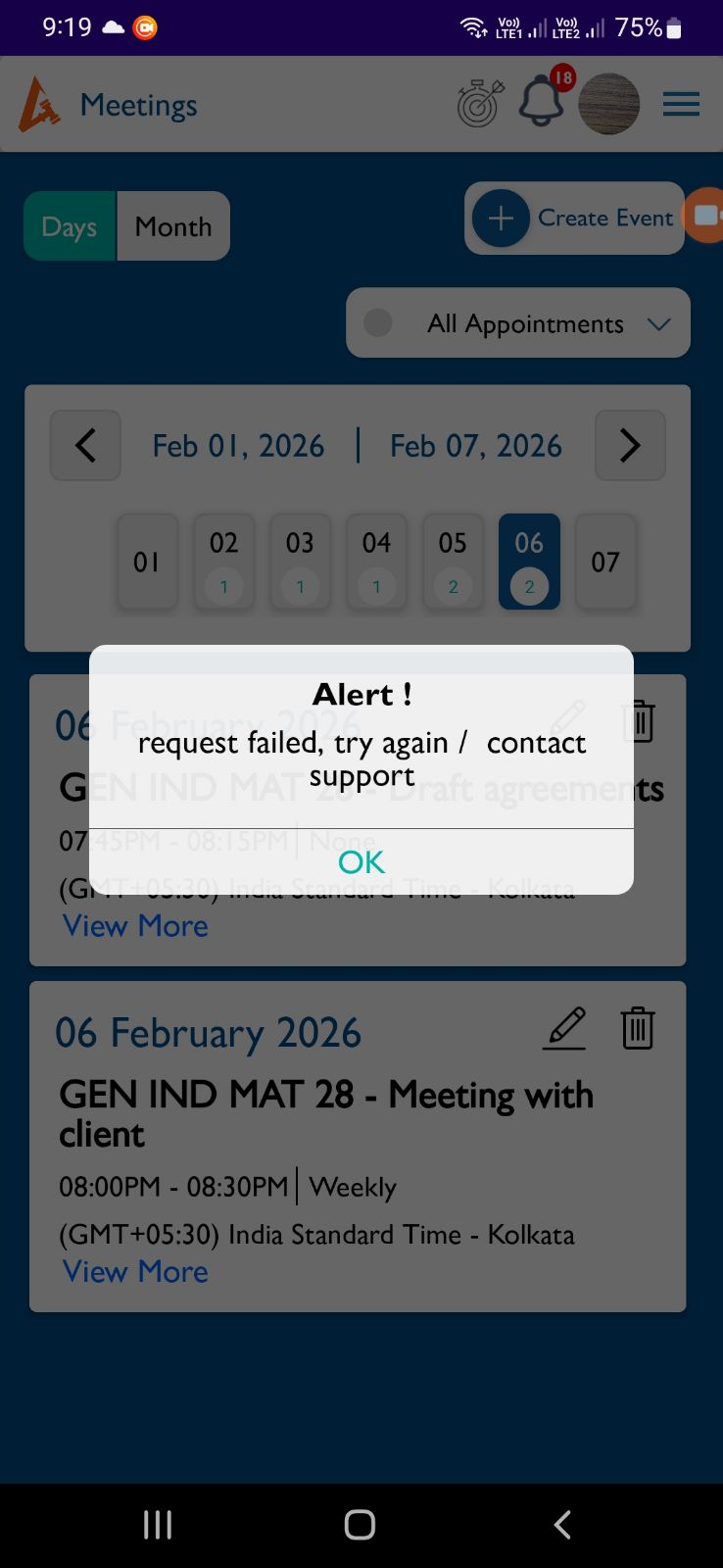The height and width of the screenshot is (1568, 723).
Task: Go to the previous week
Action: [86, 446]
